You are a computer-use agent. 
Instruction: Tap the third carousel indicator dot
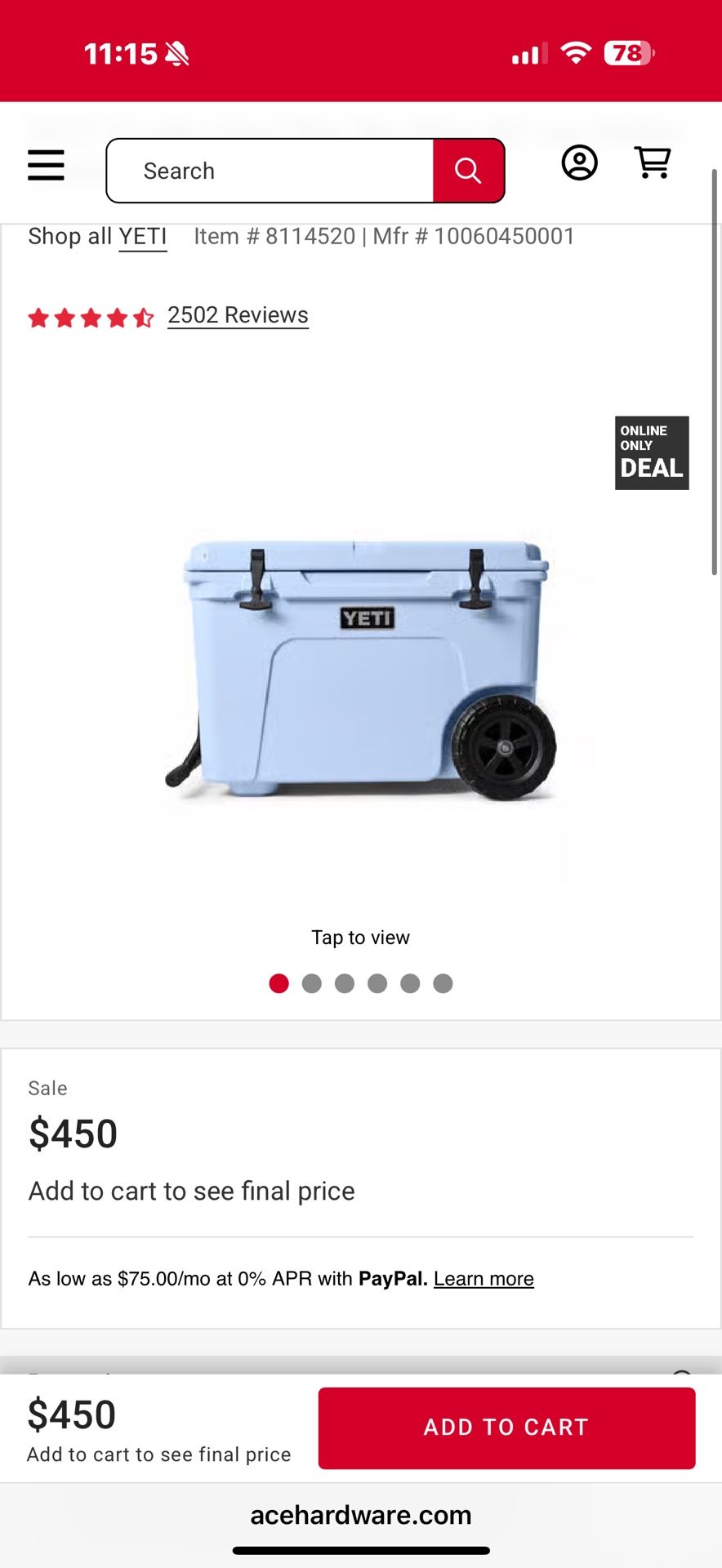345,984
